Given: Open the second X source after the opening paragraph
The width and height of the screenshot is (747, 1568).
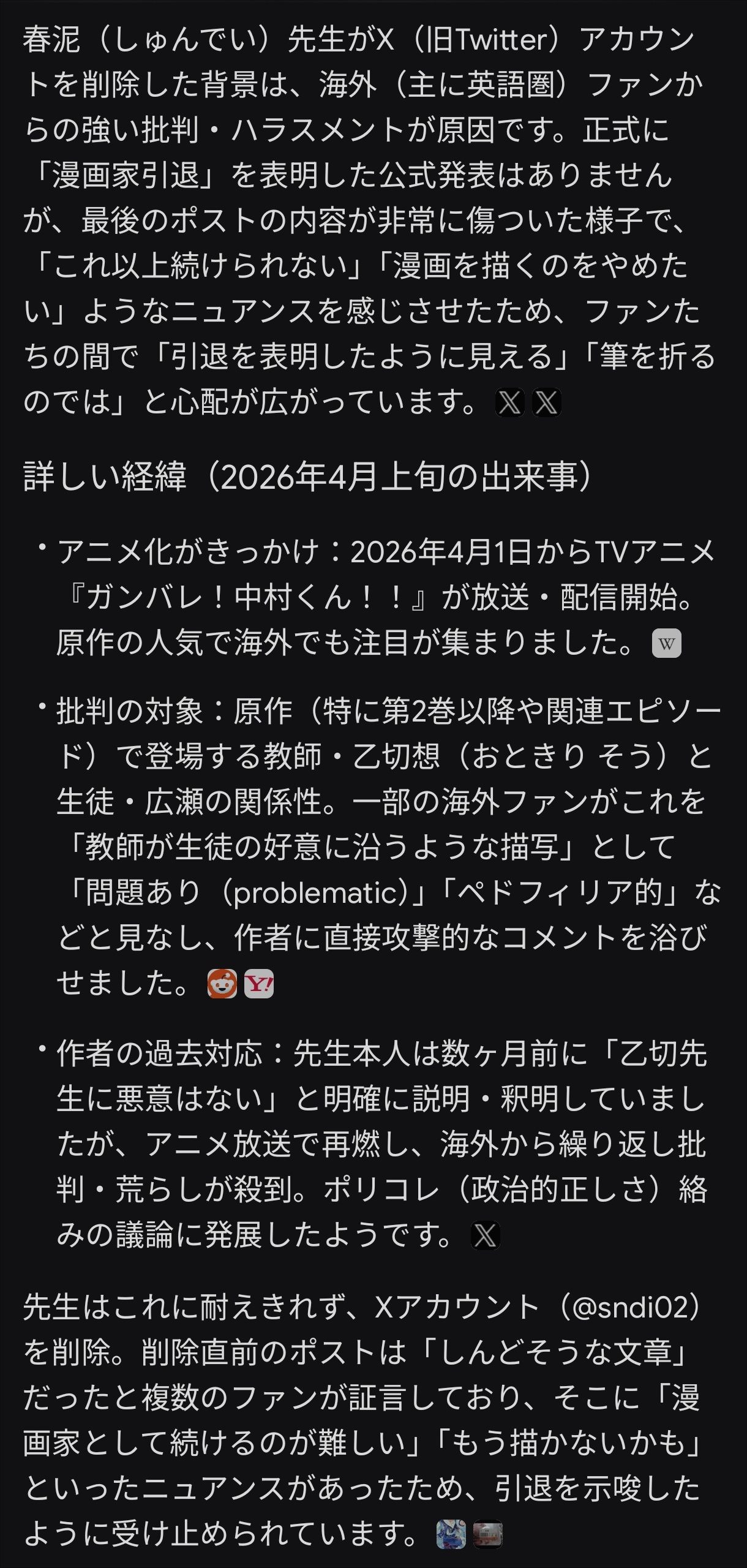Looking at the screenshot, I should point(546,403).
